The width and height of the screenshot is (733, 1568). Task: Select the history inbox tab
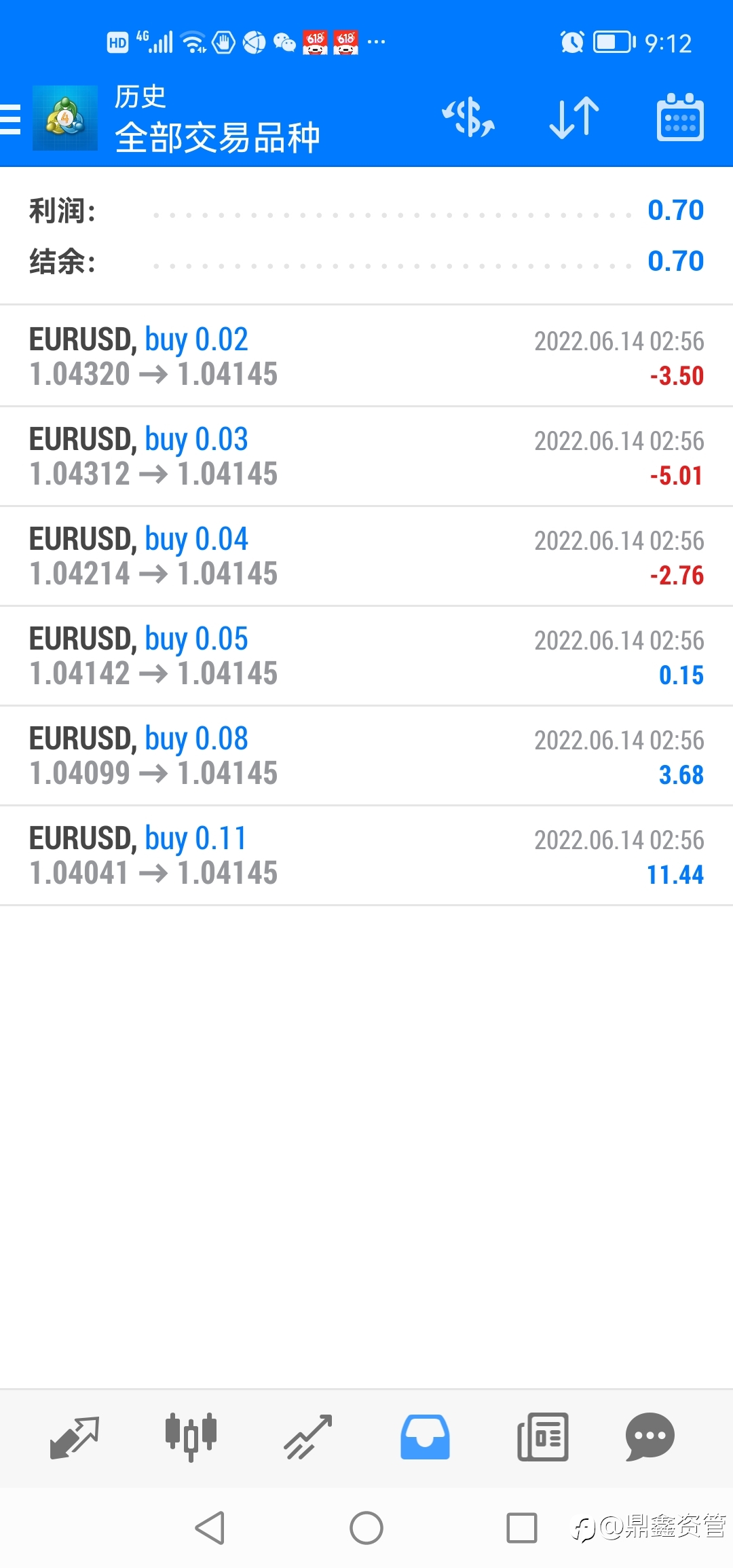(x=425, y=1438)
